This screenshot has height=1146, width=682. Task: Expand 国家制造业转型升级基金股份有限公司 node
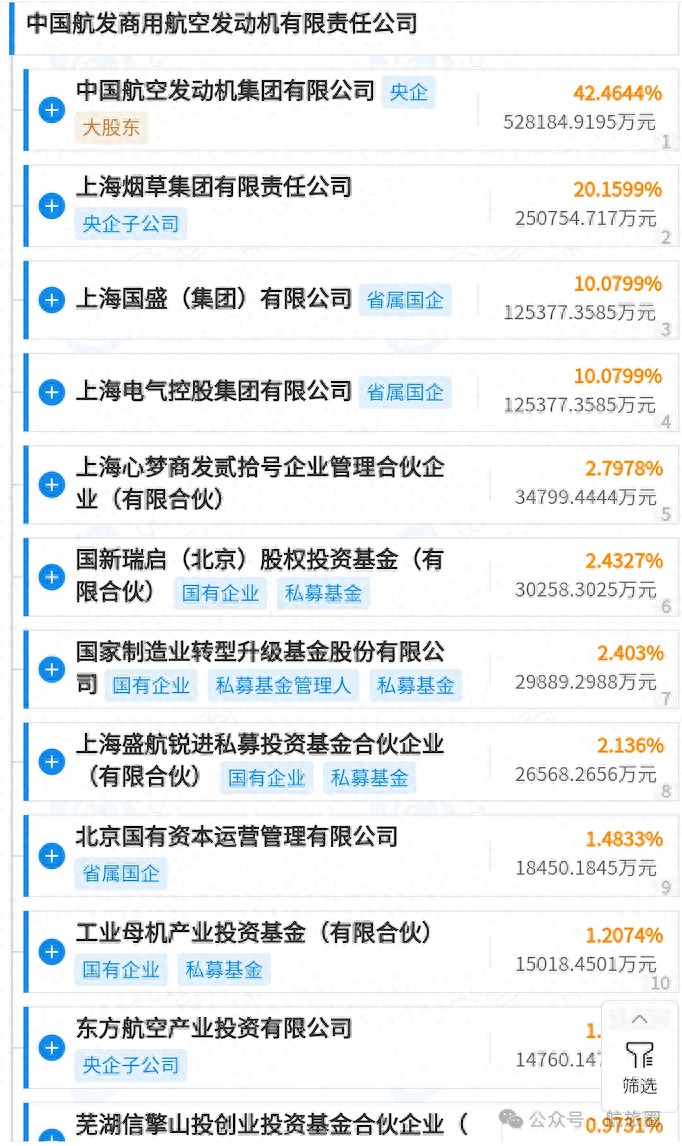pos(51,669)
